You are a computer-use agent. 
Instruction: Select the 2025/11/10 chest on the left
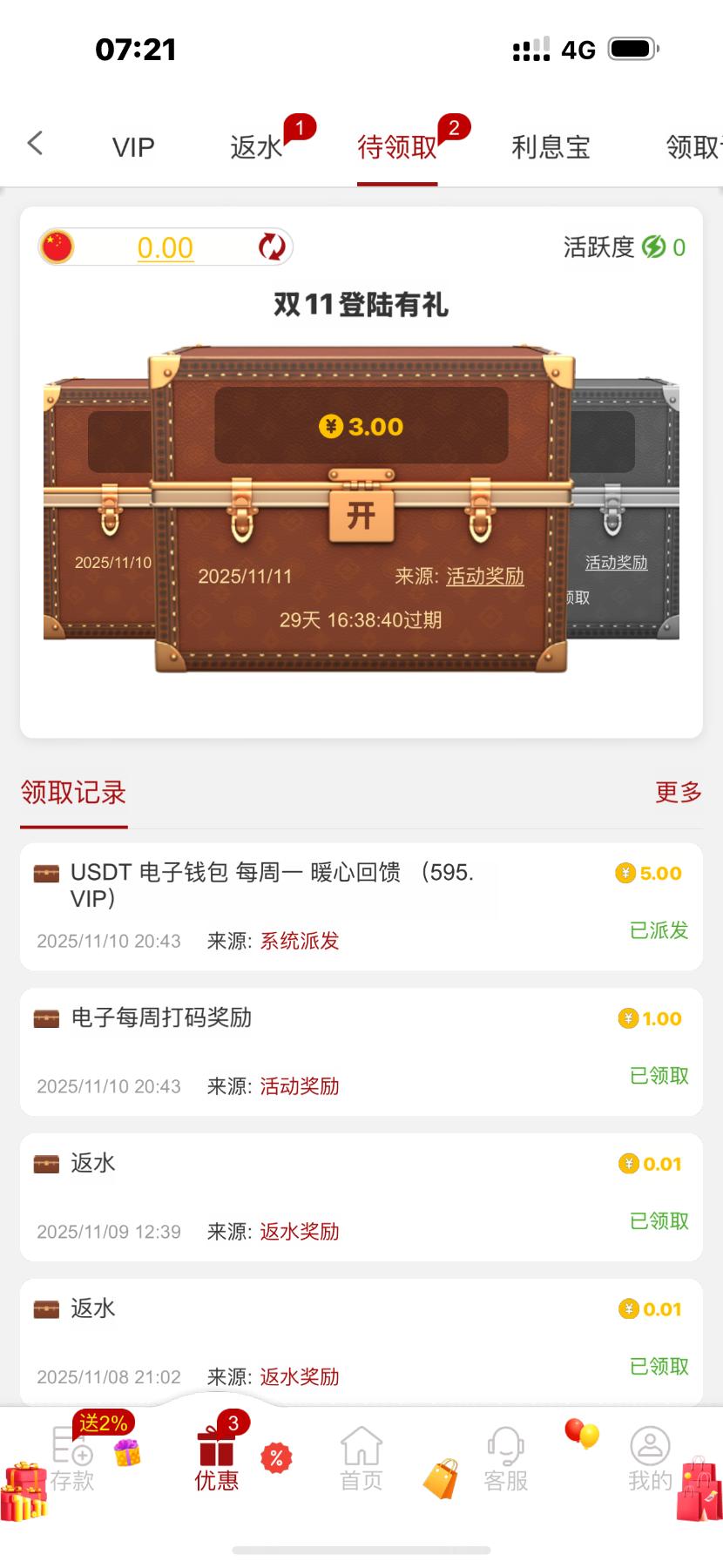(x=96, y=505)
